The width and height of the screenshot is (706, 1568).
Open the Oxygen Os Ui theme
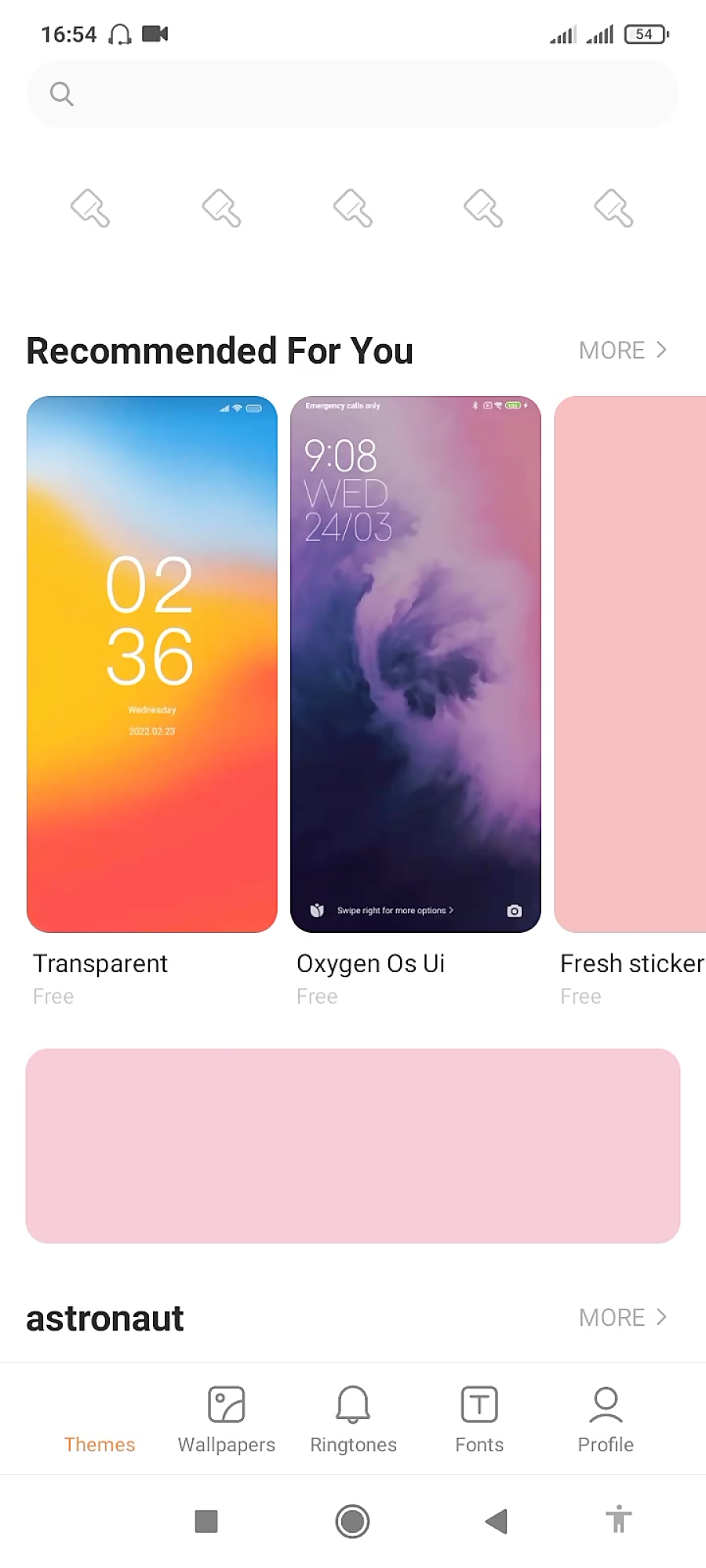point(416,664)
